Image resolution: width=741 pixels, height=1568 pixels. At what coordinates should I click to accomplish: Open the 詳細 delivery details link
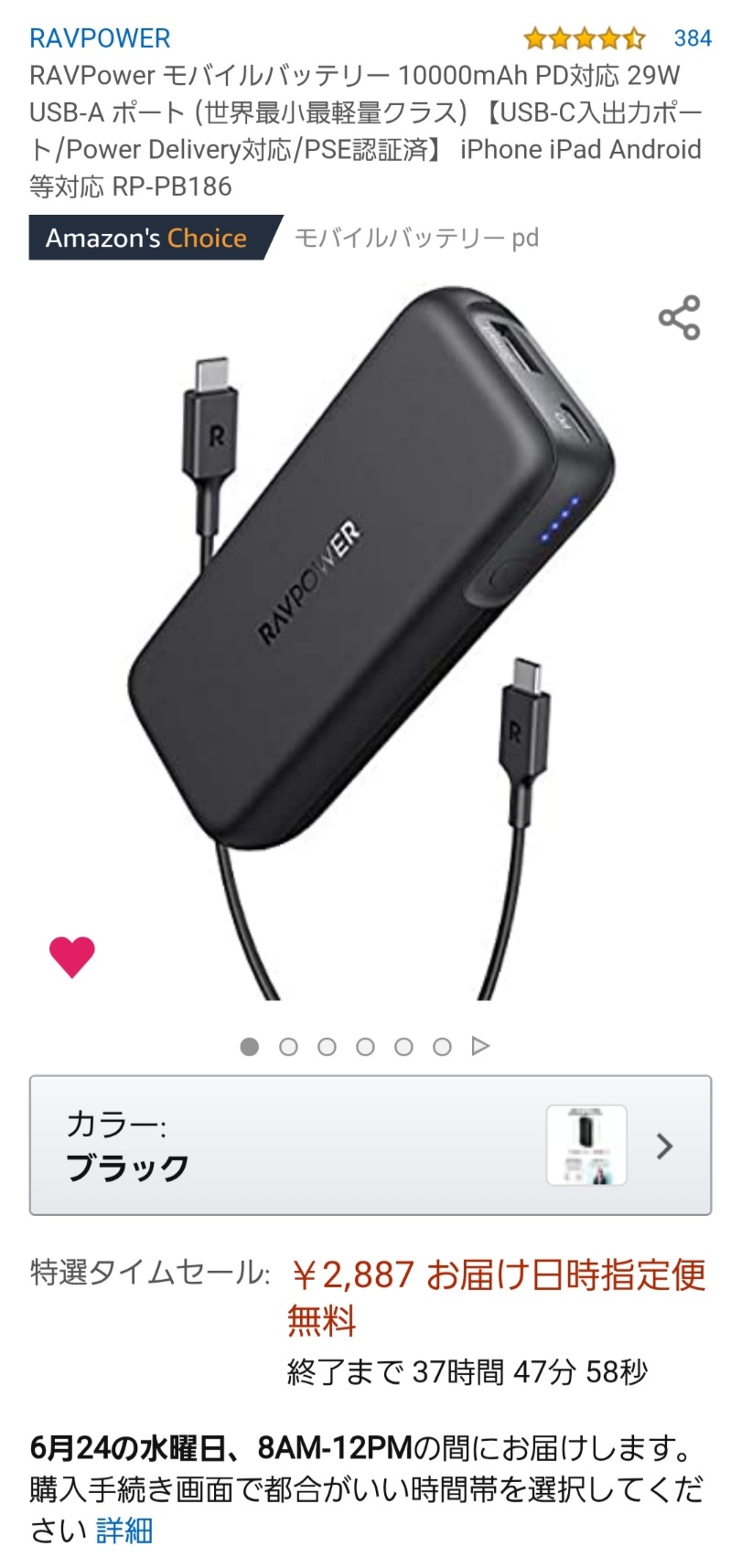[x=124, y=1531]
